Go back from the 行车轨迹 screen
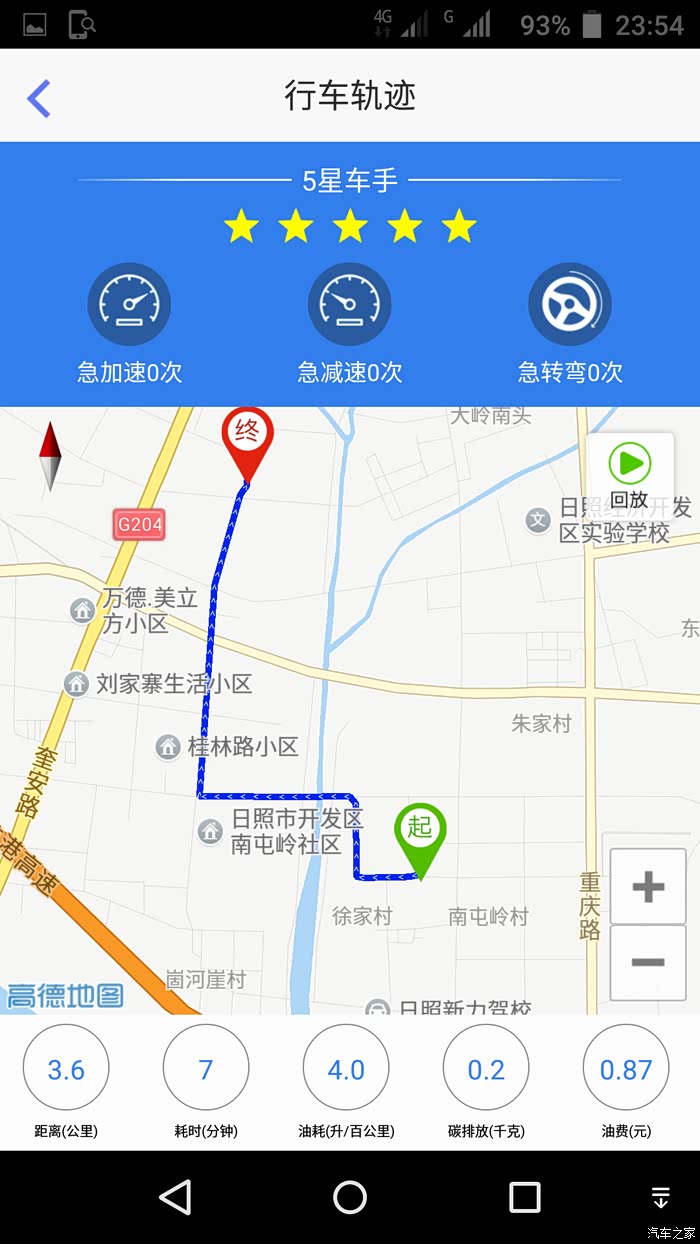This screenshot has height=1244, width=700. [39, 97]
